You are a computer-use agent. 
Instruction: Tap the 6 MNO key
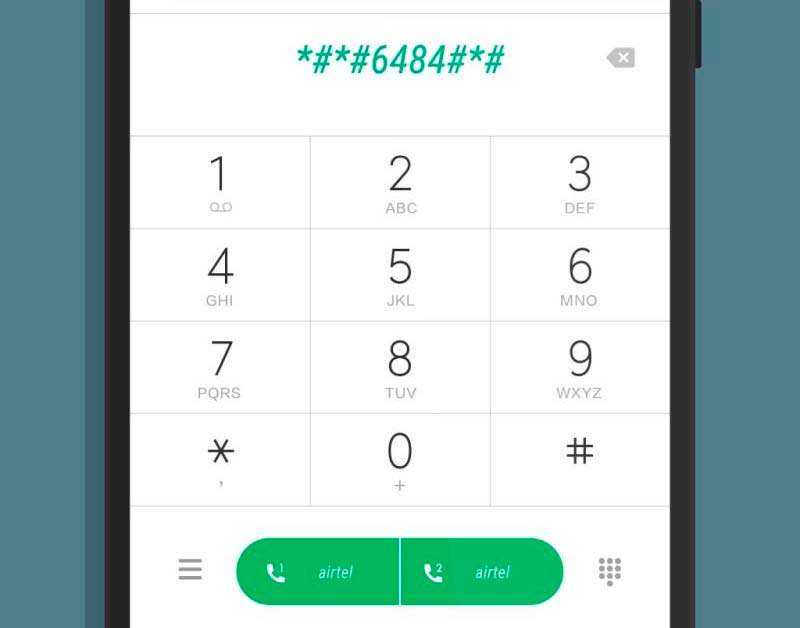point(580,275)
